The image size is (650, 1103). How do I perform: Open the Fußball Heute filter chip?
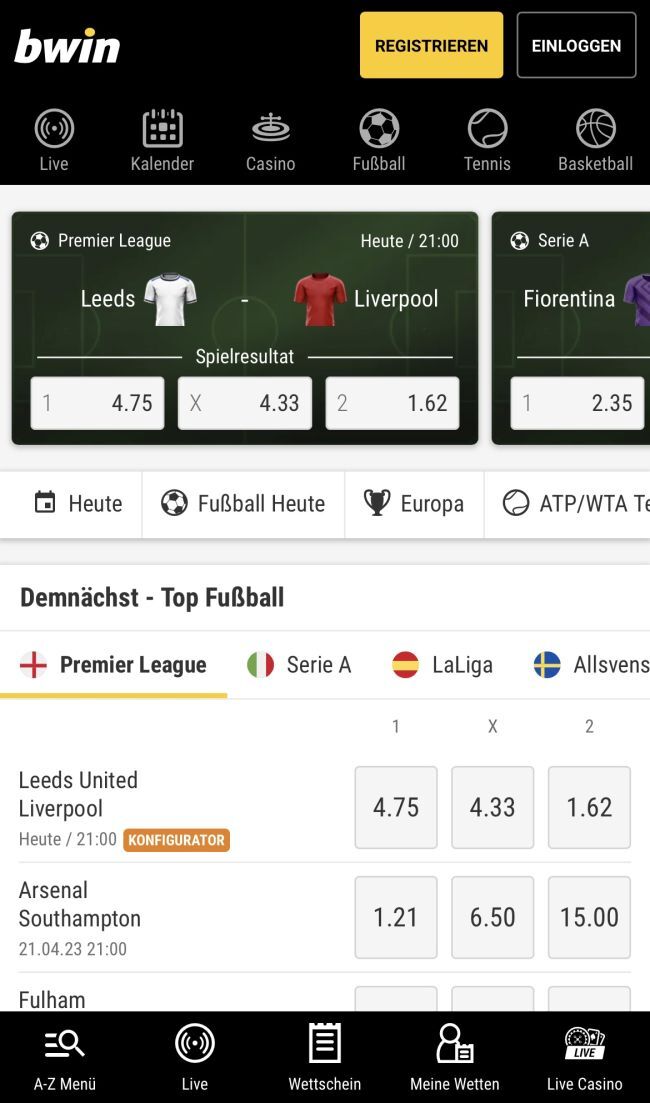[x=244, y=503]
